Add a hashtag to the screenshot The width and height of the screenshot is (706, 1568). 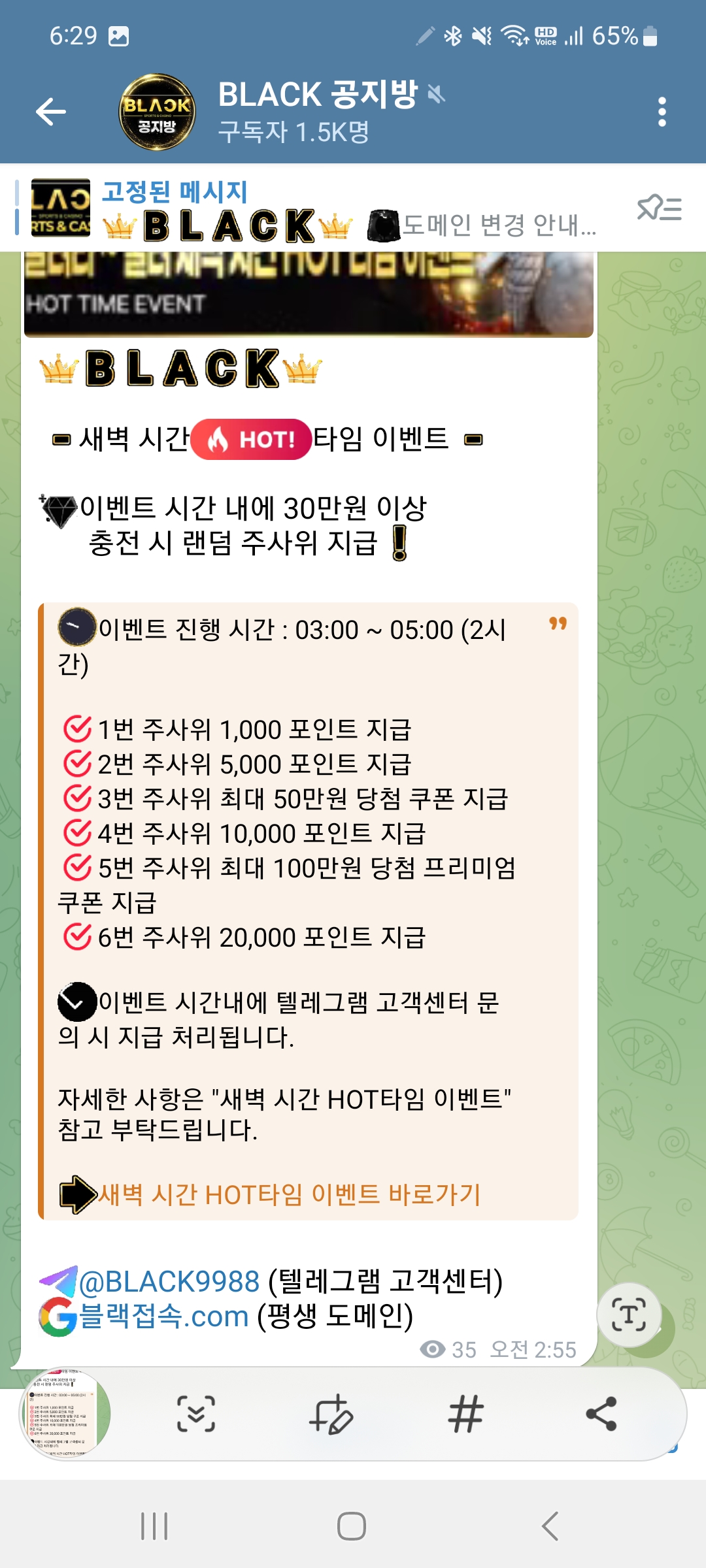pos(465,1413)
